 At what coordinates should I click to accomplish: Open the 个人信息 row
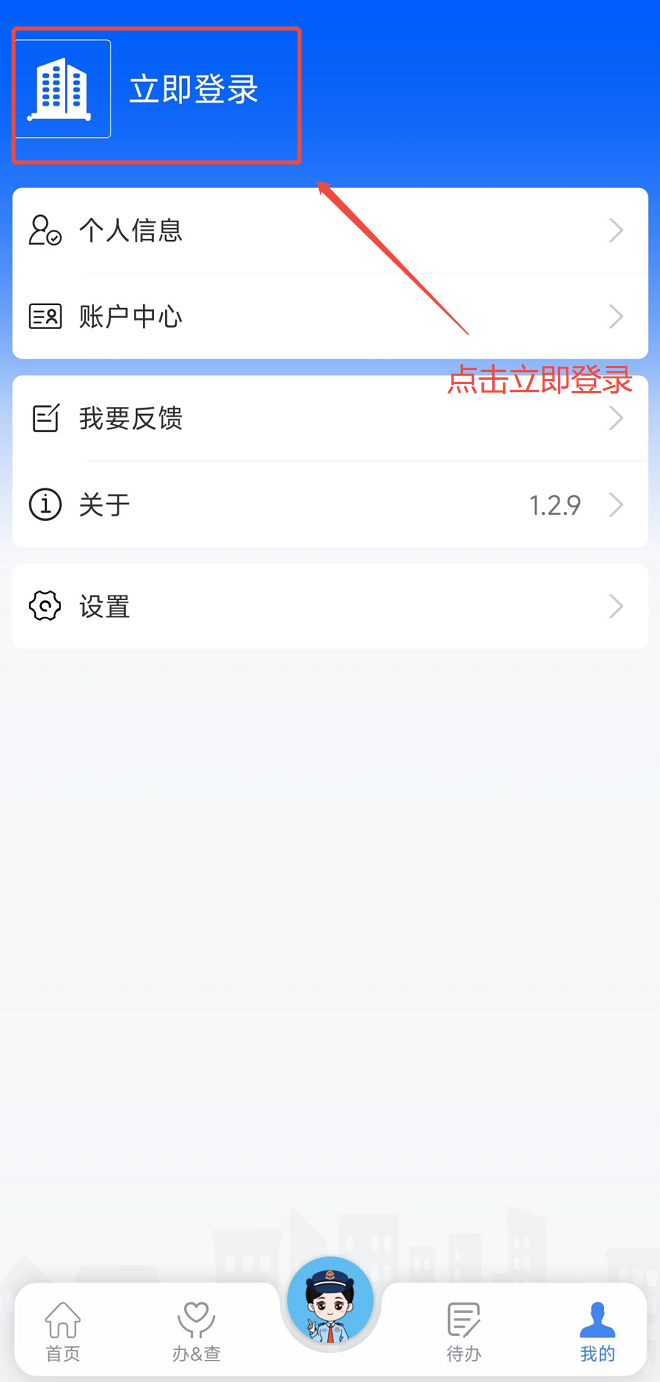(x=329, y=231)
